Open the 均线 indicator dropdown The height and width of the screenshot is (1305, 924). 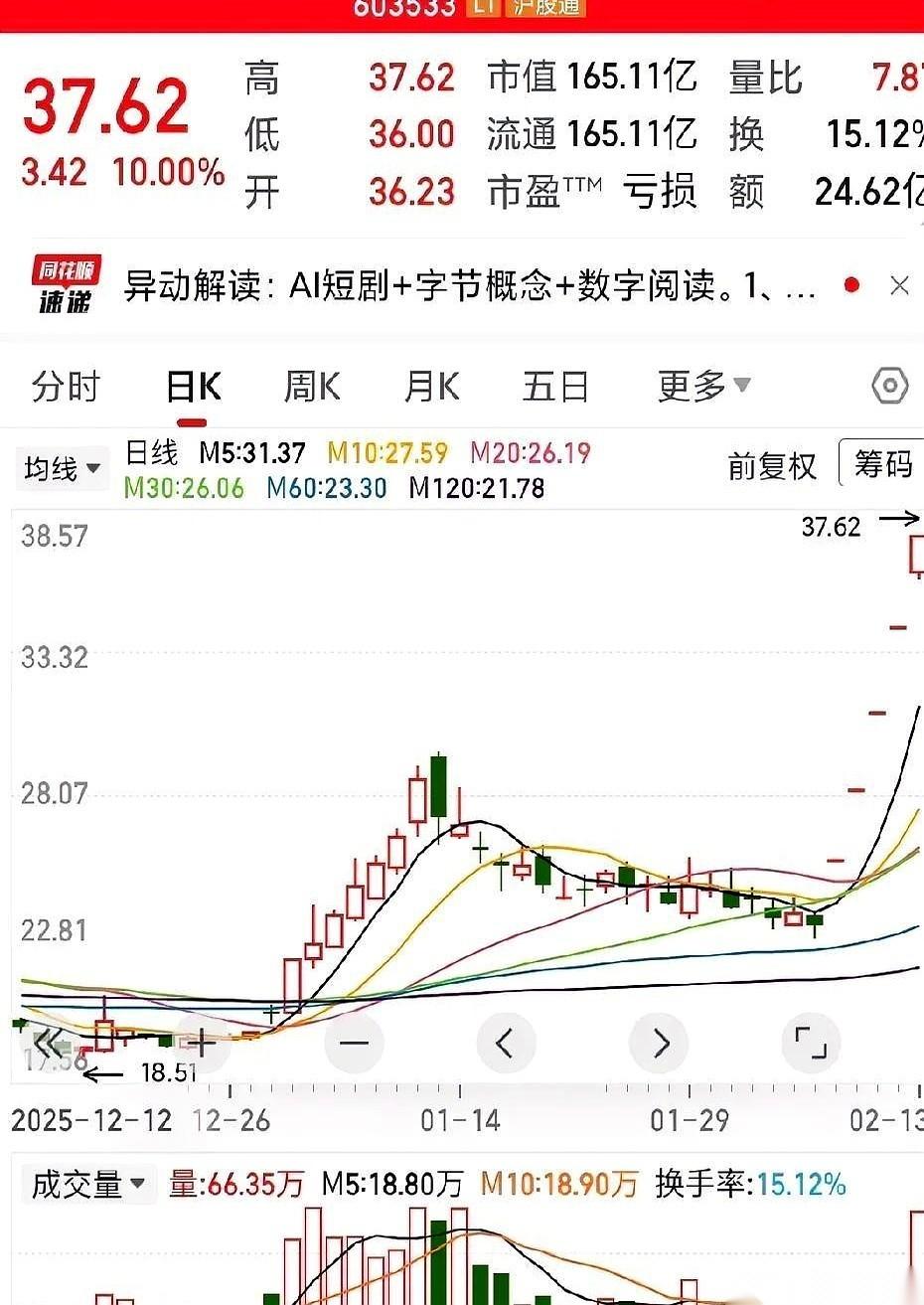point(62,468)
